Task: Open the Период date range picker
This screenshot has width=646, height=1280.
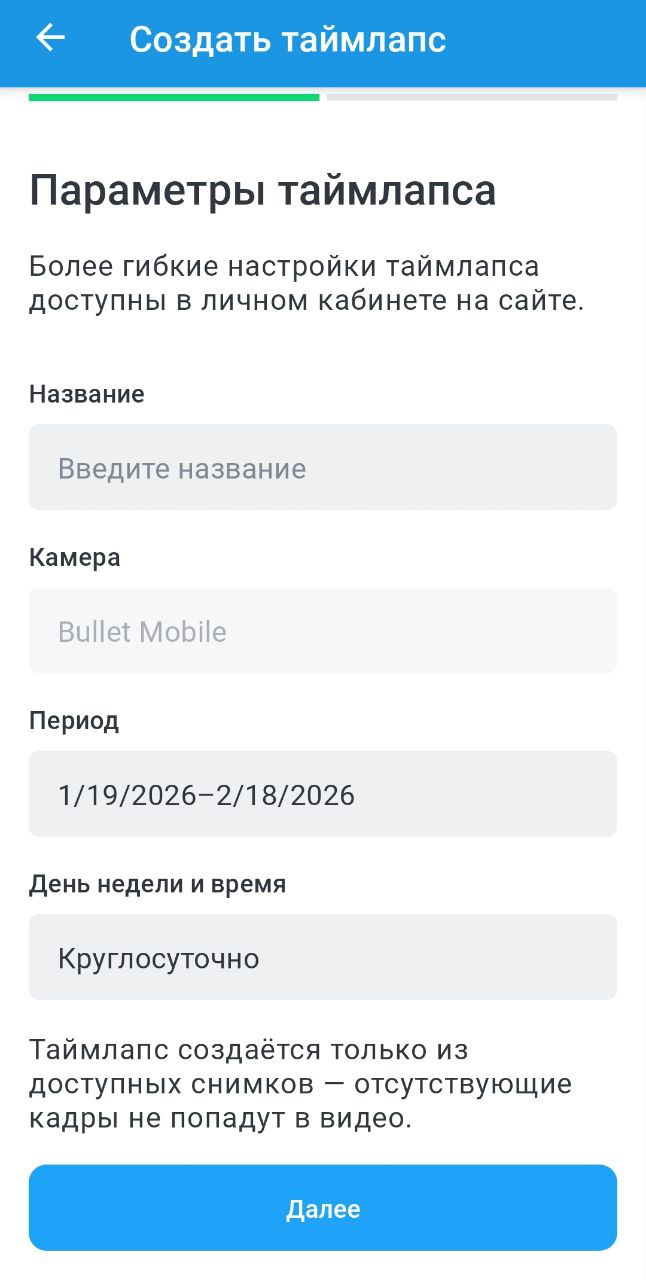Action: (x=322, y=794)
